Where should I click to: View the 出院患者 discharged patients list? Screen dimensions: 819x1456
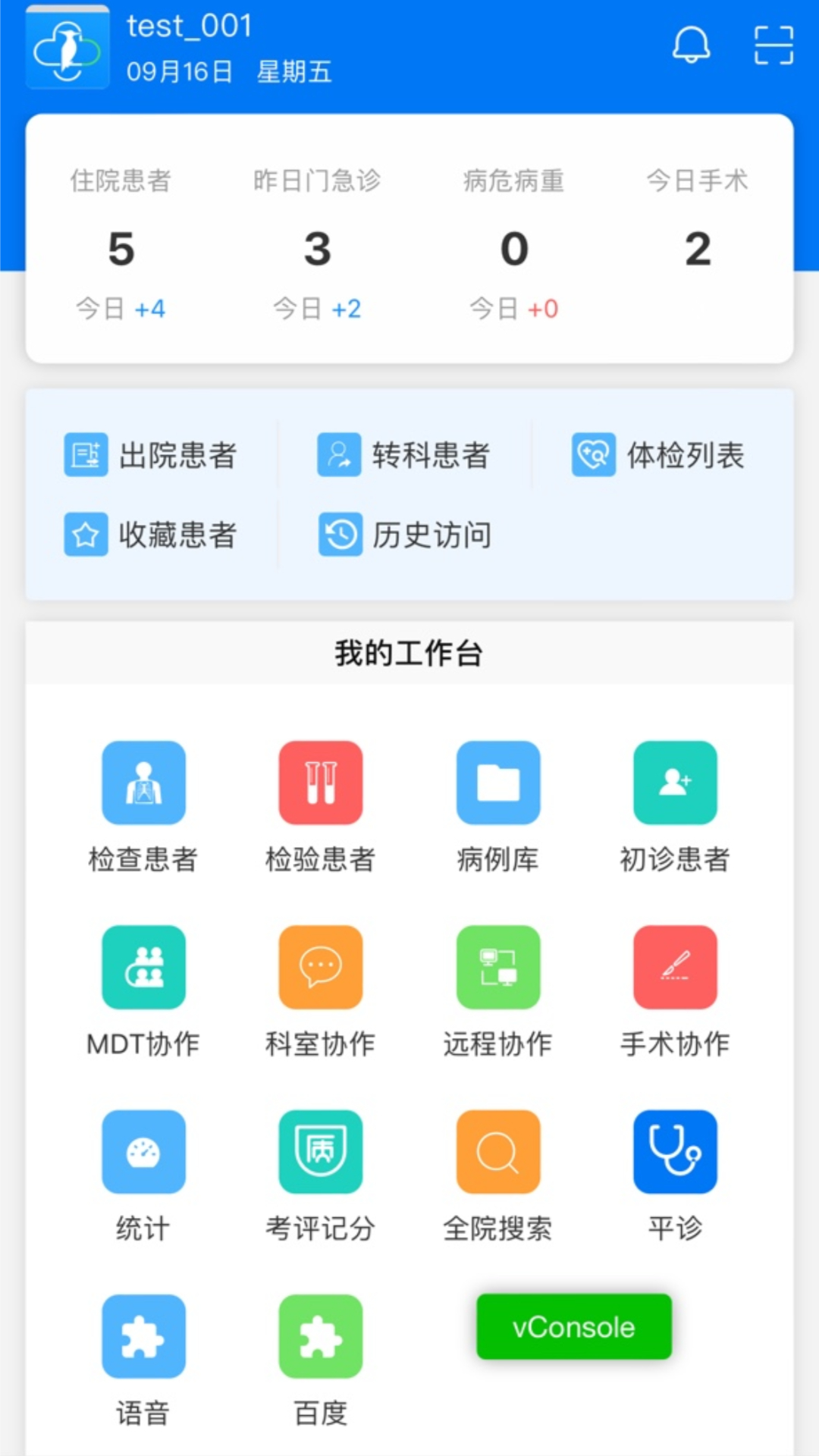[x=152, y=456]
